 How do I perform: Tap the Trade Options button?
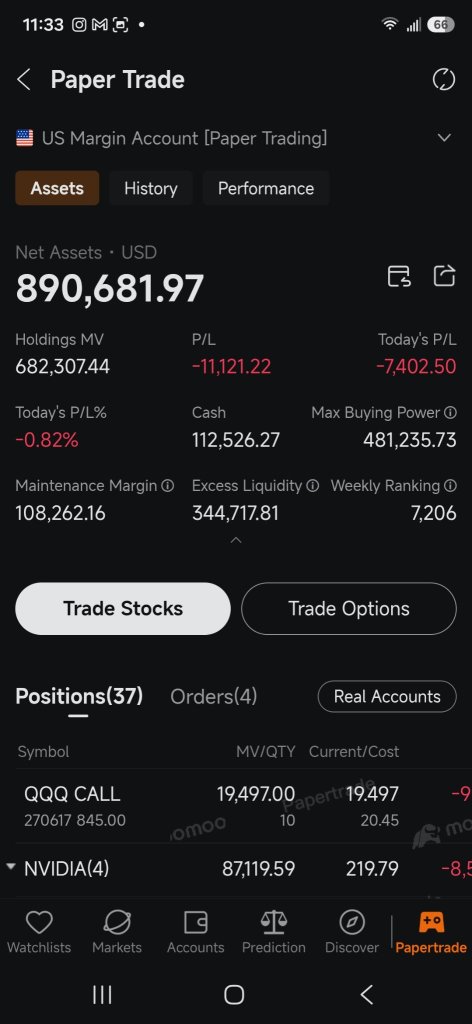coord(349,609)
